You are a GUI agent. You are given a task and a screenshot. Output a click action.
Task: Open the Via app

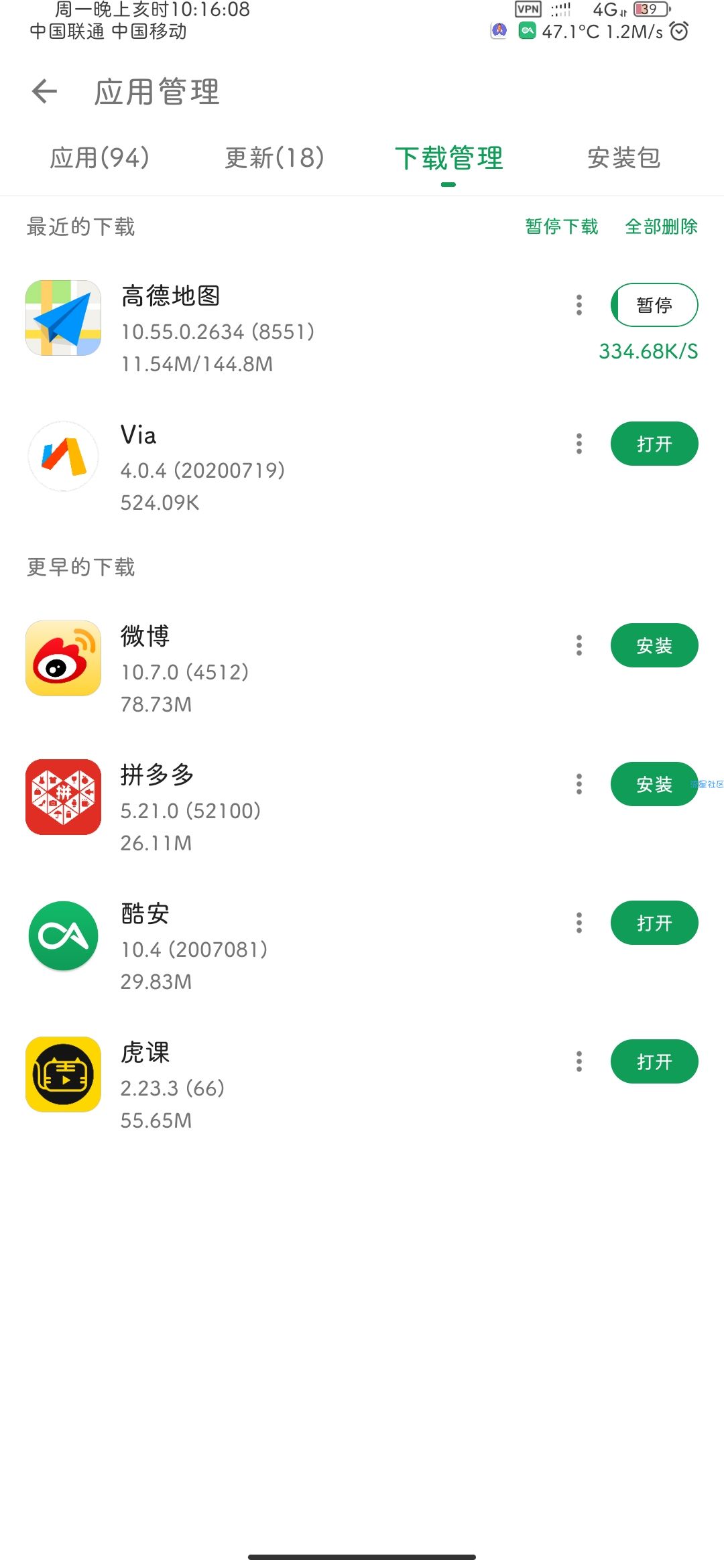654,444
